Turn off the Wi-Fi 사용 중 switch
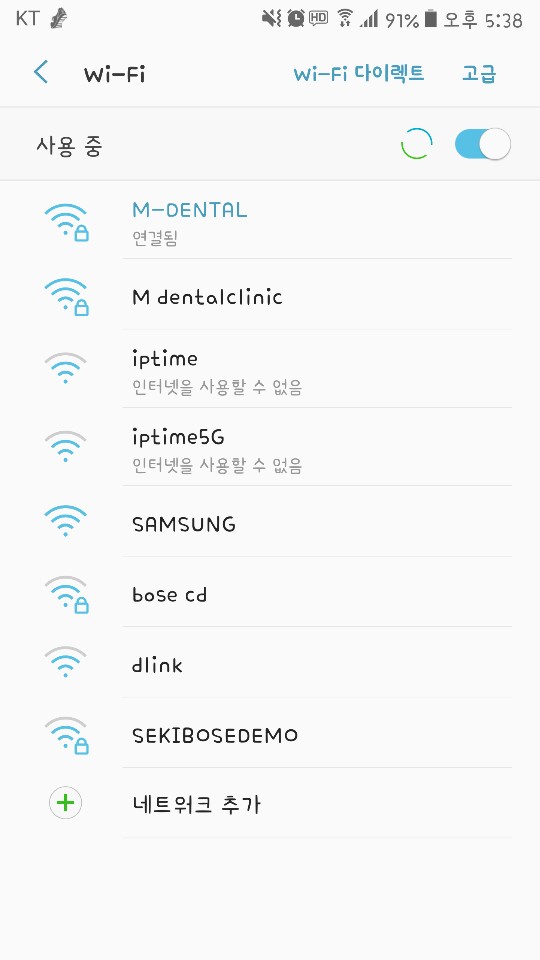Viewport: 540px width, 960px height. [x=482, y=144]
